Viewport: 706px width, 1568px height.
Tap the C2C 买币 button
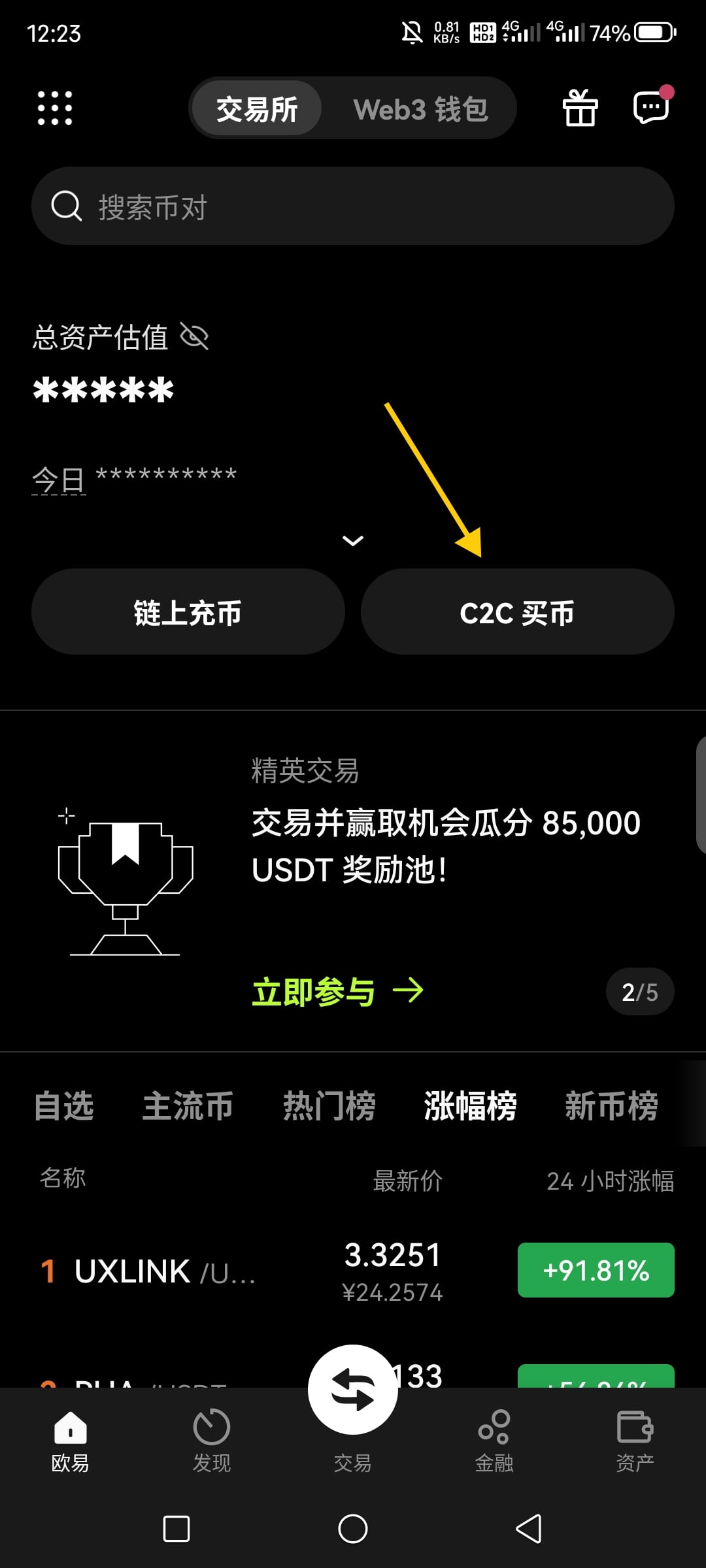coord(516,612)
